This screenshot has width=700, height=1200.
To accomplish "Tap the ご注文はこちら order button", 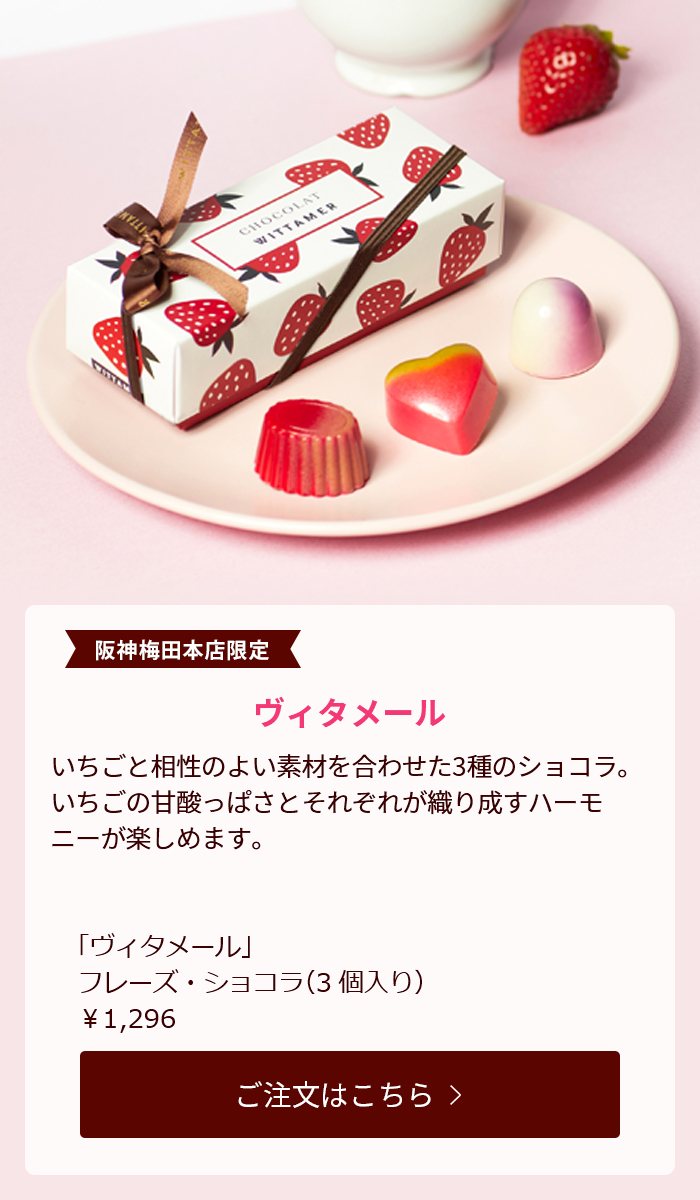I will [350, 1094].
